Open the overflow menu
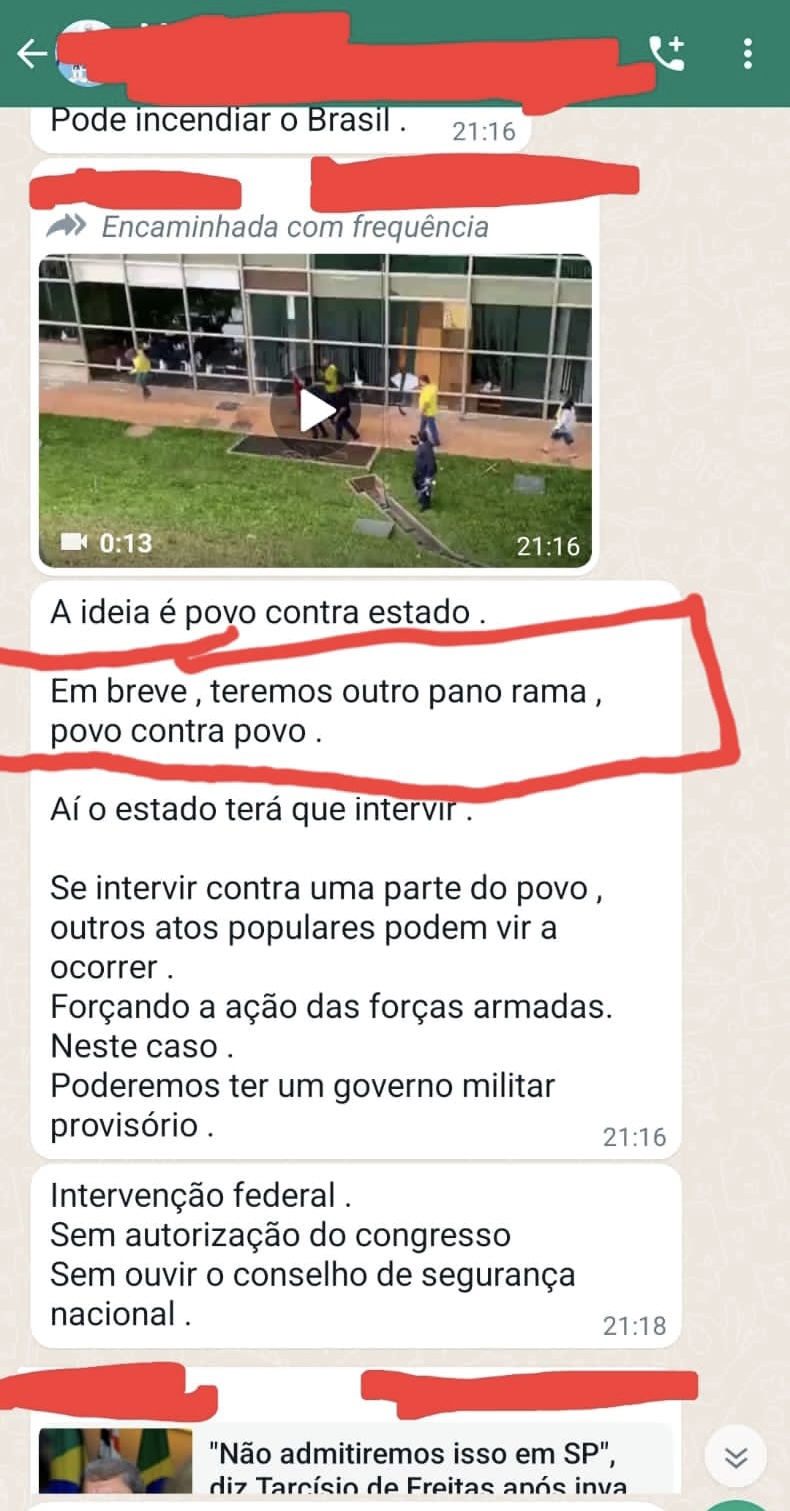Viewport: 790px width, 1511px height. 747,53
